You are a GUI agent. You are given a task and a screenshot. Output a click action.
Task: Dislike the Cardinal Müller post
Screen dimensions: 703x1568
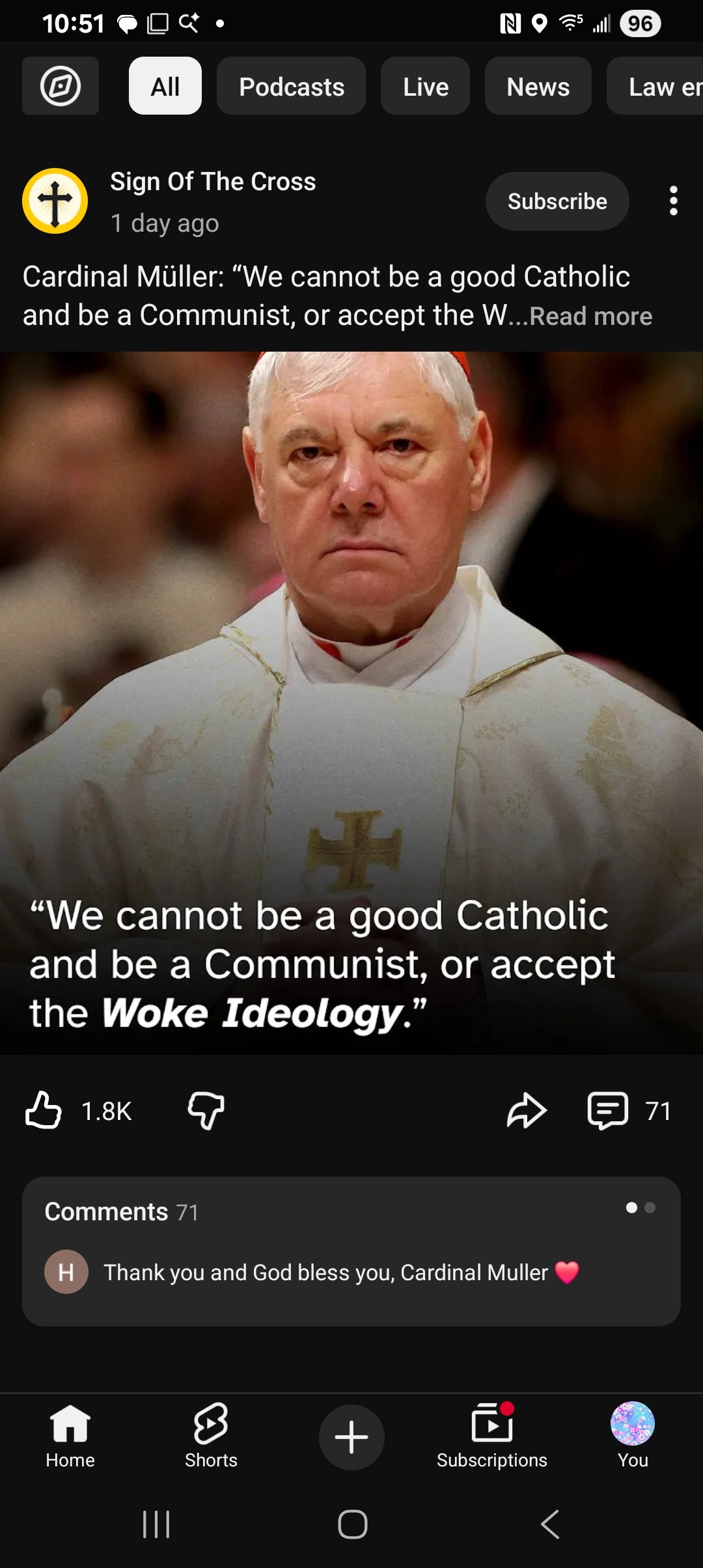[x=206, y=1110]
